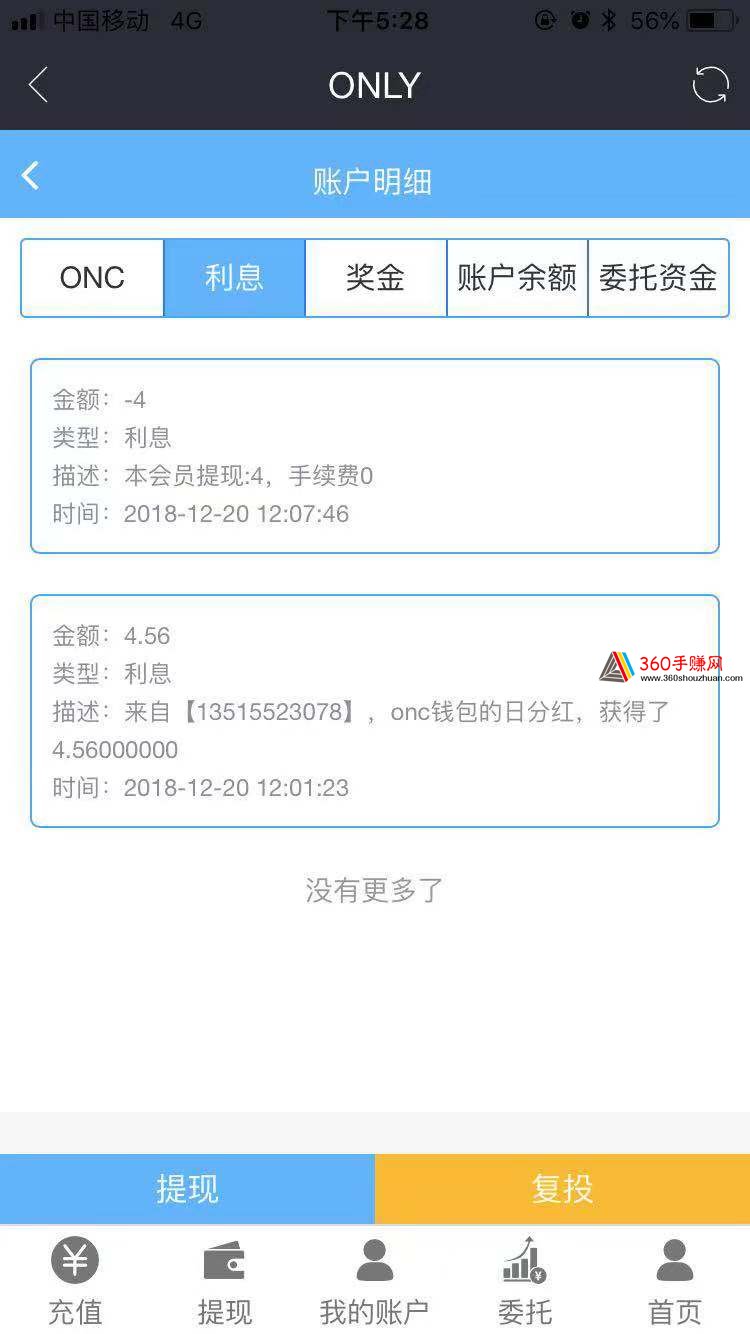
Task: Open 提现 wallet in the bottom bar
Action: (x=225, y=1281)
